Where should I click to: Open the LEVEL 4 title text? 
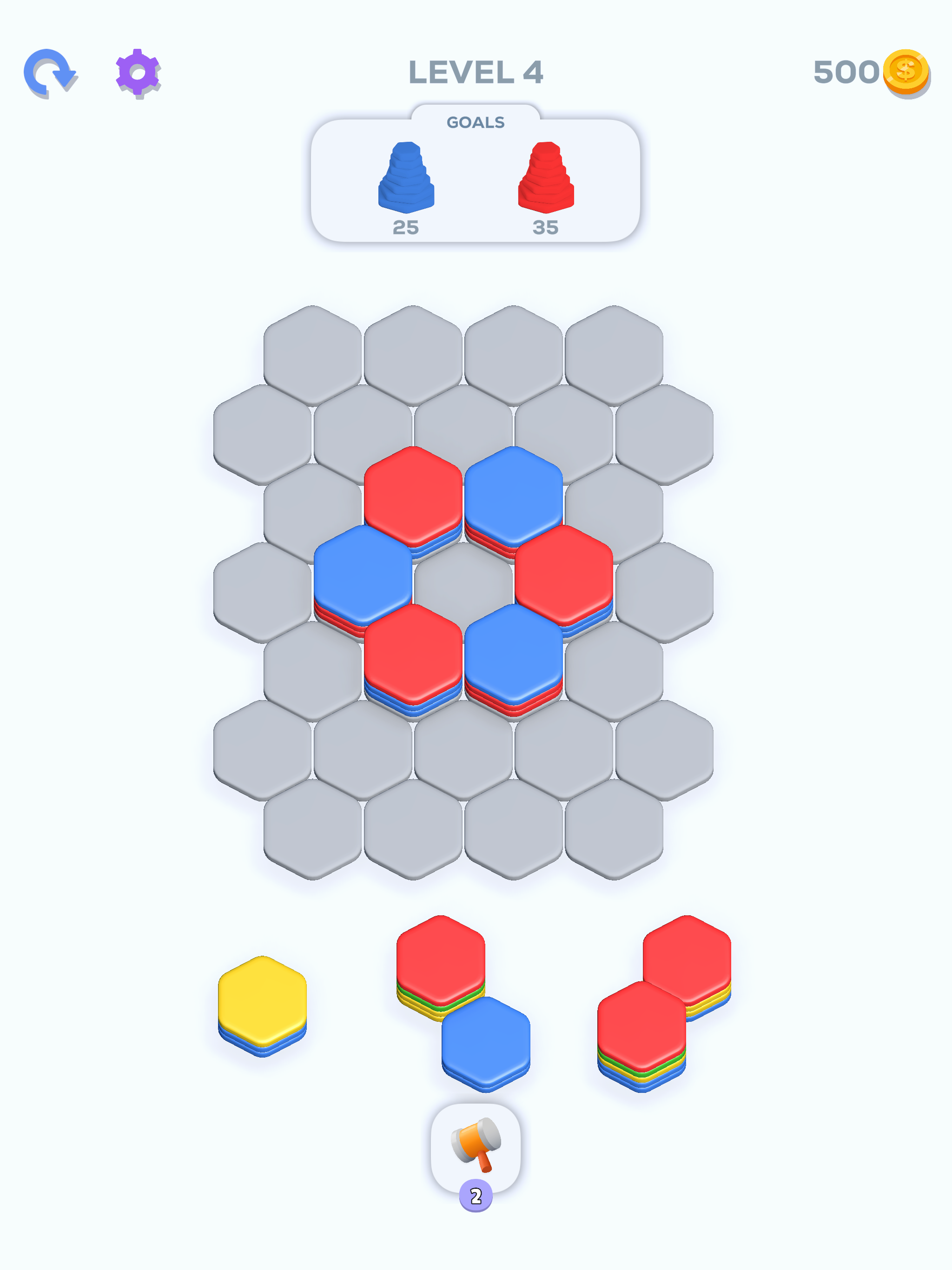(x=476, y=71)
